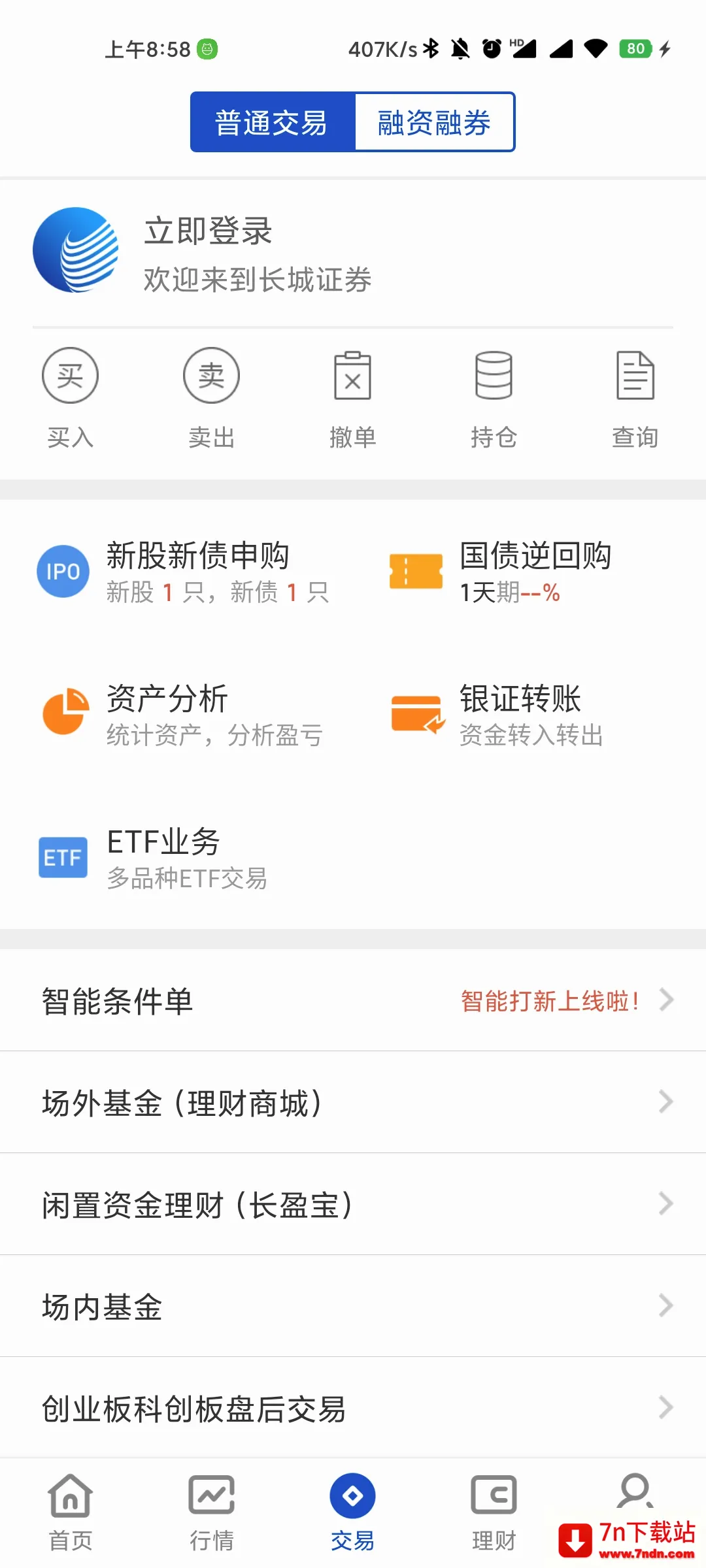The width and height of the screenshot is (706, 1568).
Task: Open 闲置资金理财（长盈宝）
Action: (353, 1204)
